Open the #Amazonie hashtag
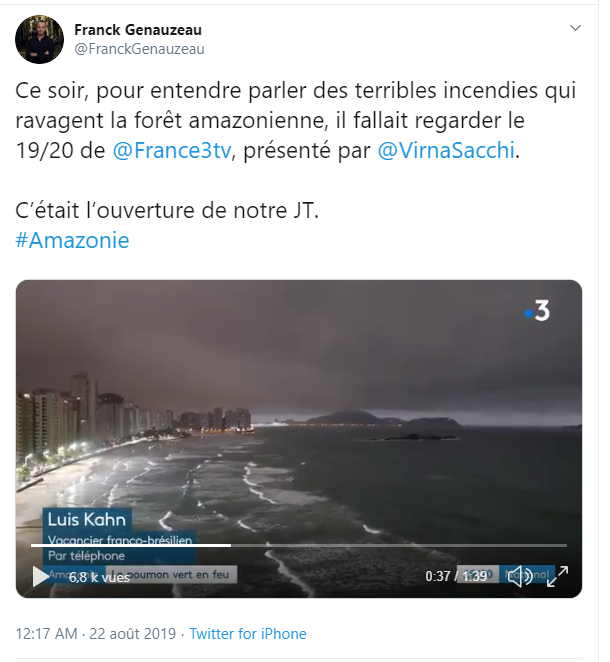 click(72, 241)
